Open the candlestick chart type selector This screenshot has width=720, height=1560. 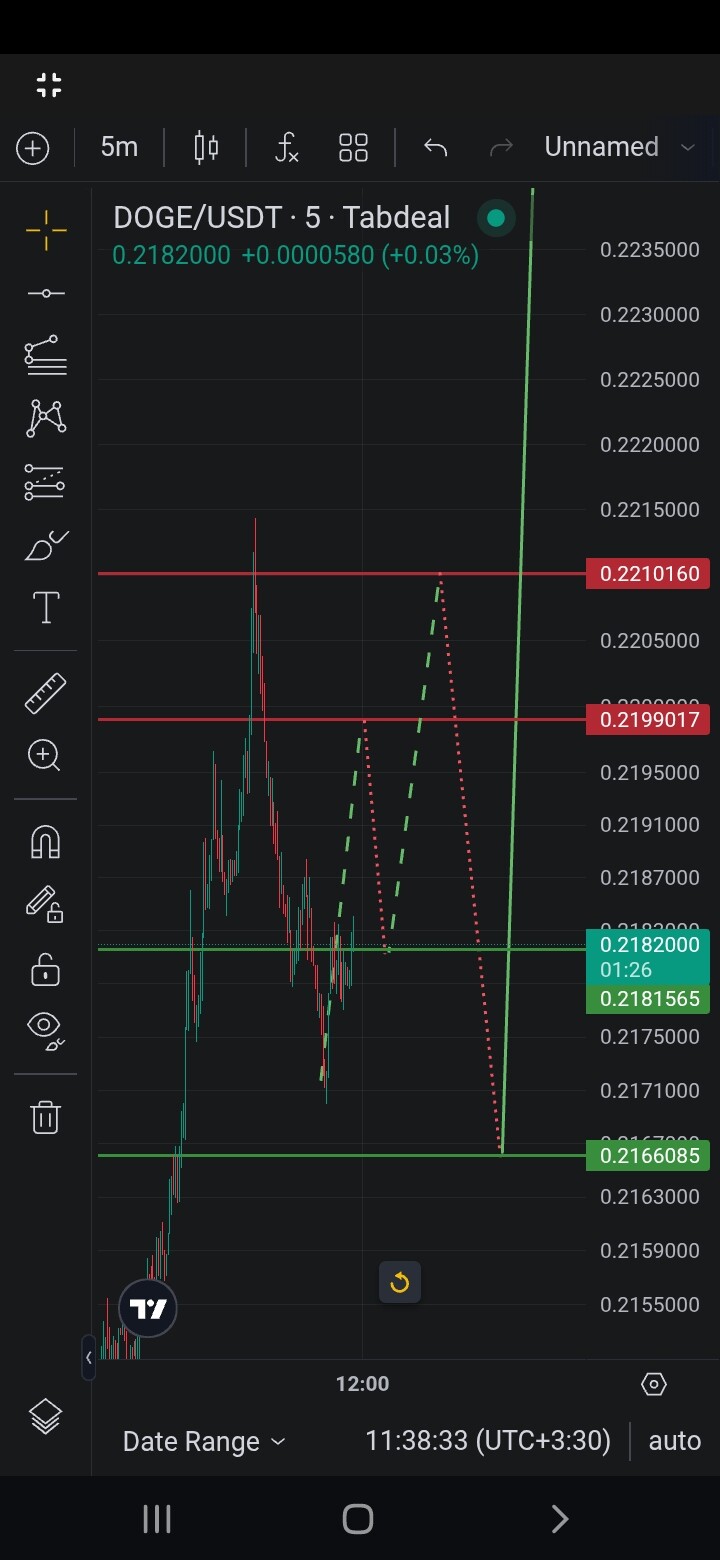206,147
